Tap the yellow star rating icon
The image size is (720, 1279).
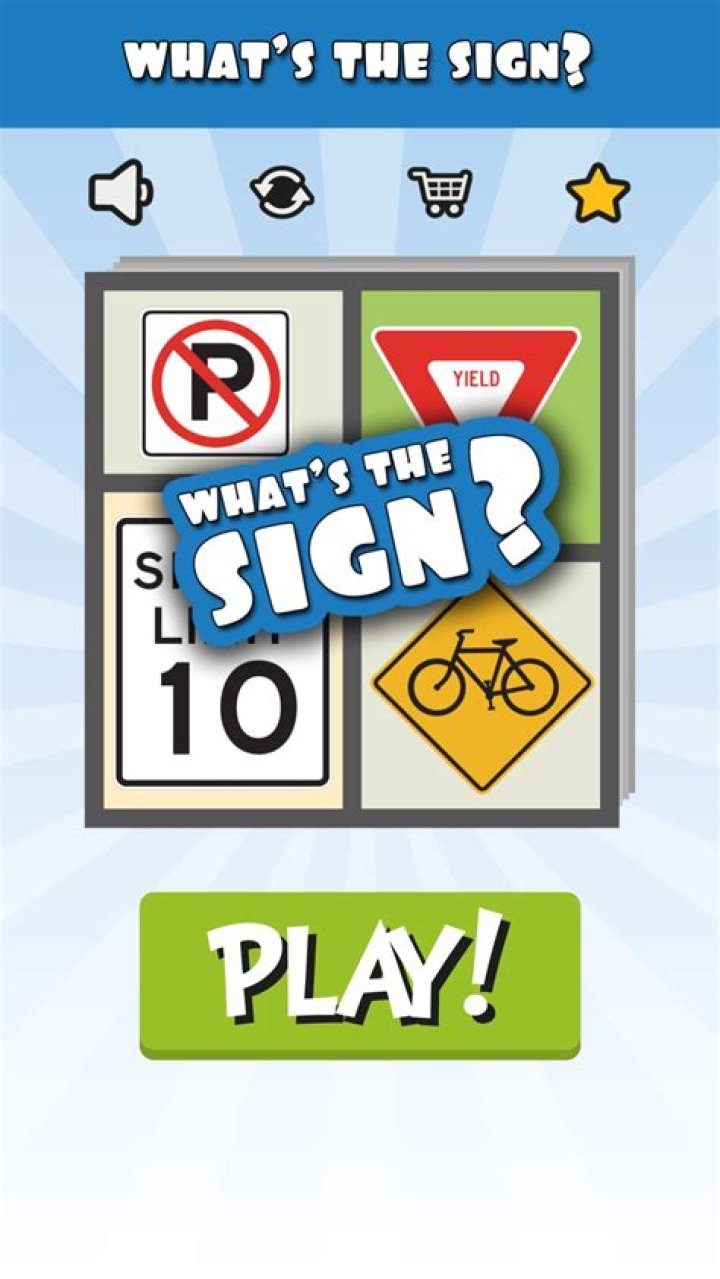click(x=598, y=192)
